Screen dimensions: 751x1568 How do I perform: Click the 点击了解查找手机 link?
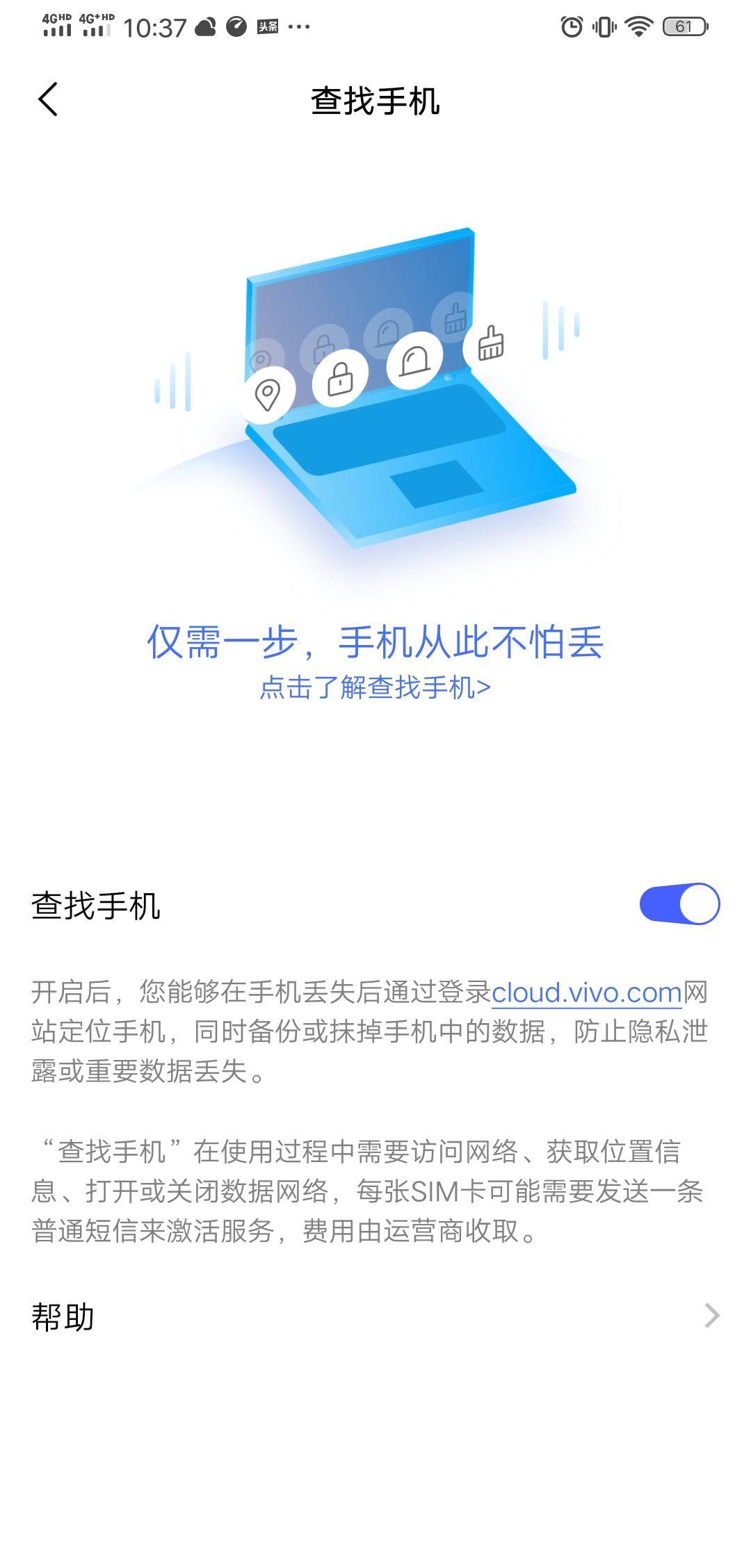click(375, 687)
